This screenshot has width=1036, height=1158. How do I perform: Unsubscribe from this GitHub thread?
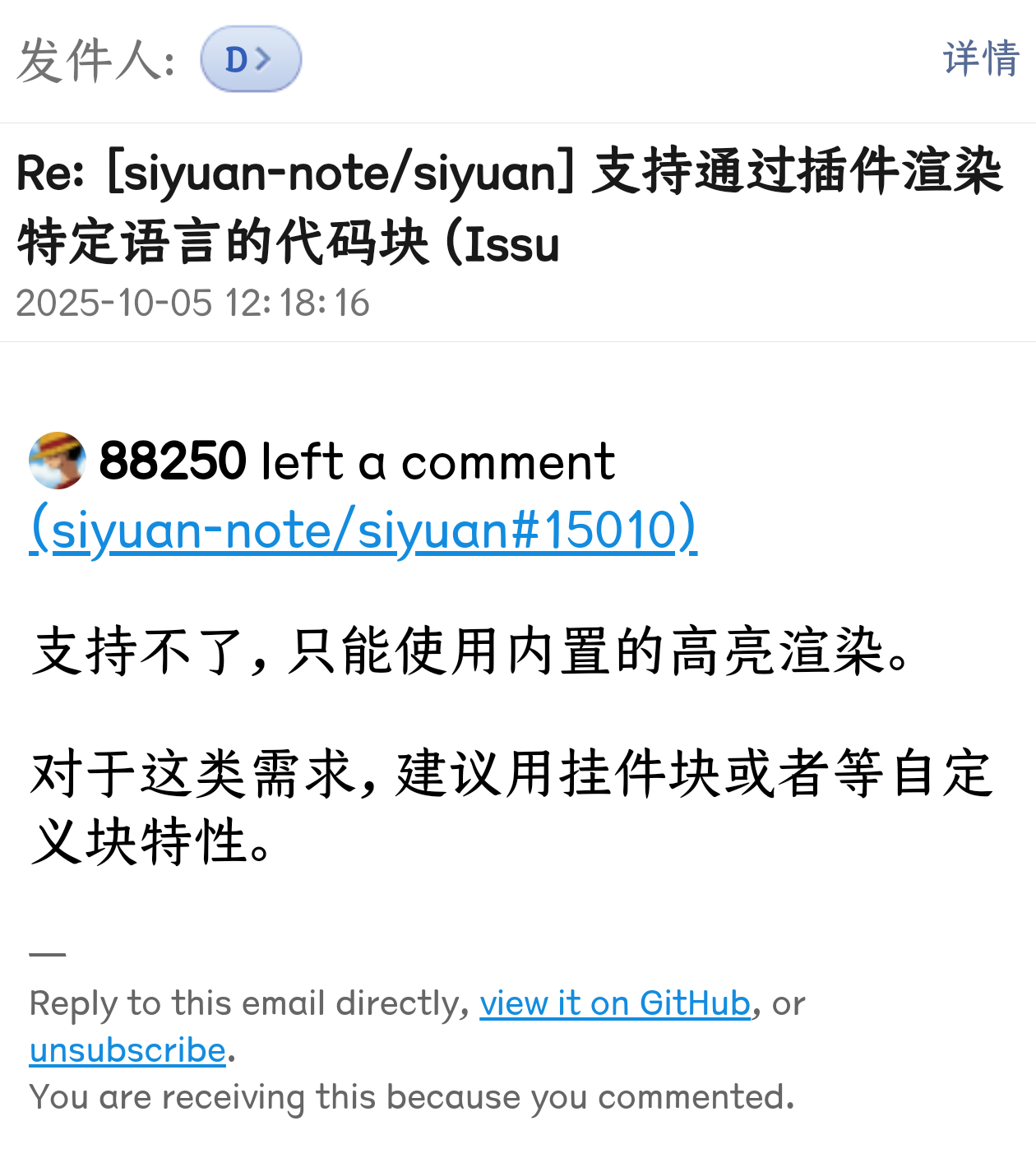click(127, 1049)
